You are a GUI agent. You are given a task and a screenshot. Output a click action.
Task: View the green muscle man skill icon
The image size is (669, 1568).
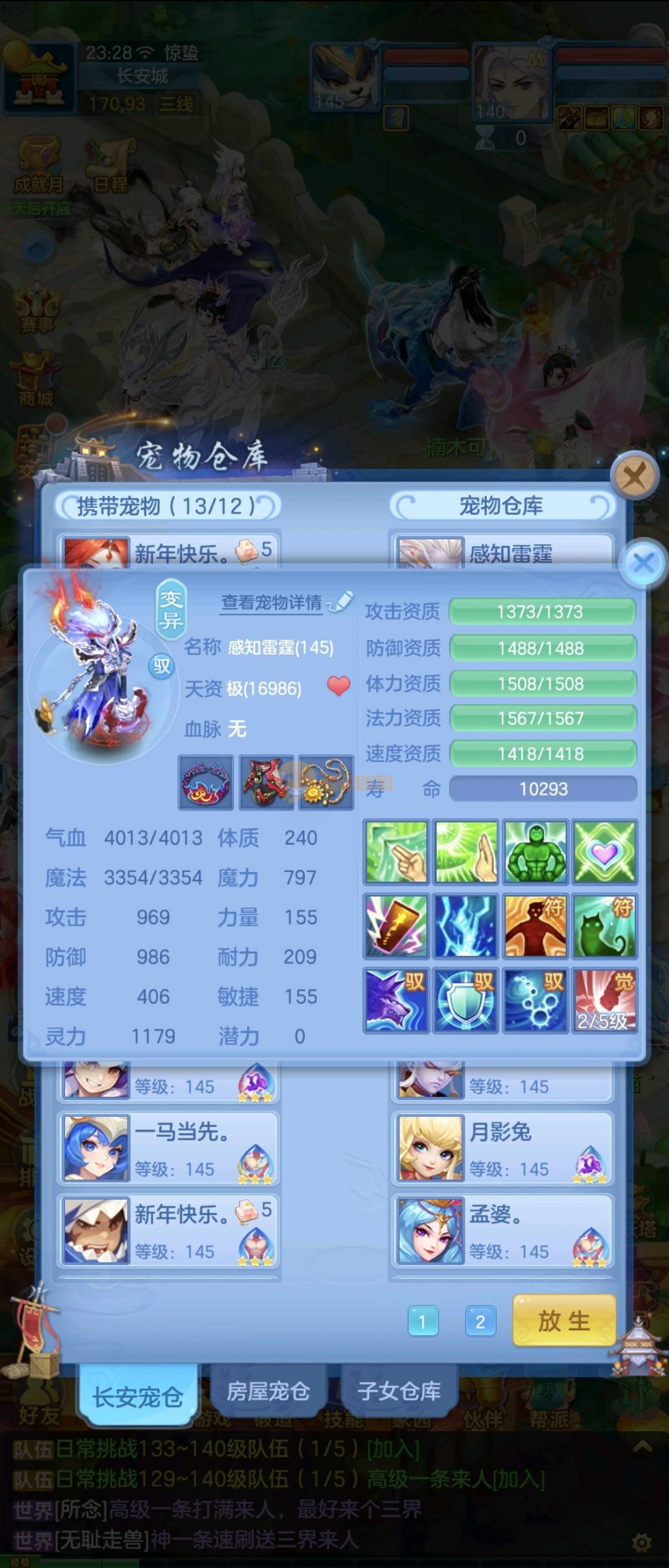(535, 852)
